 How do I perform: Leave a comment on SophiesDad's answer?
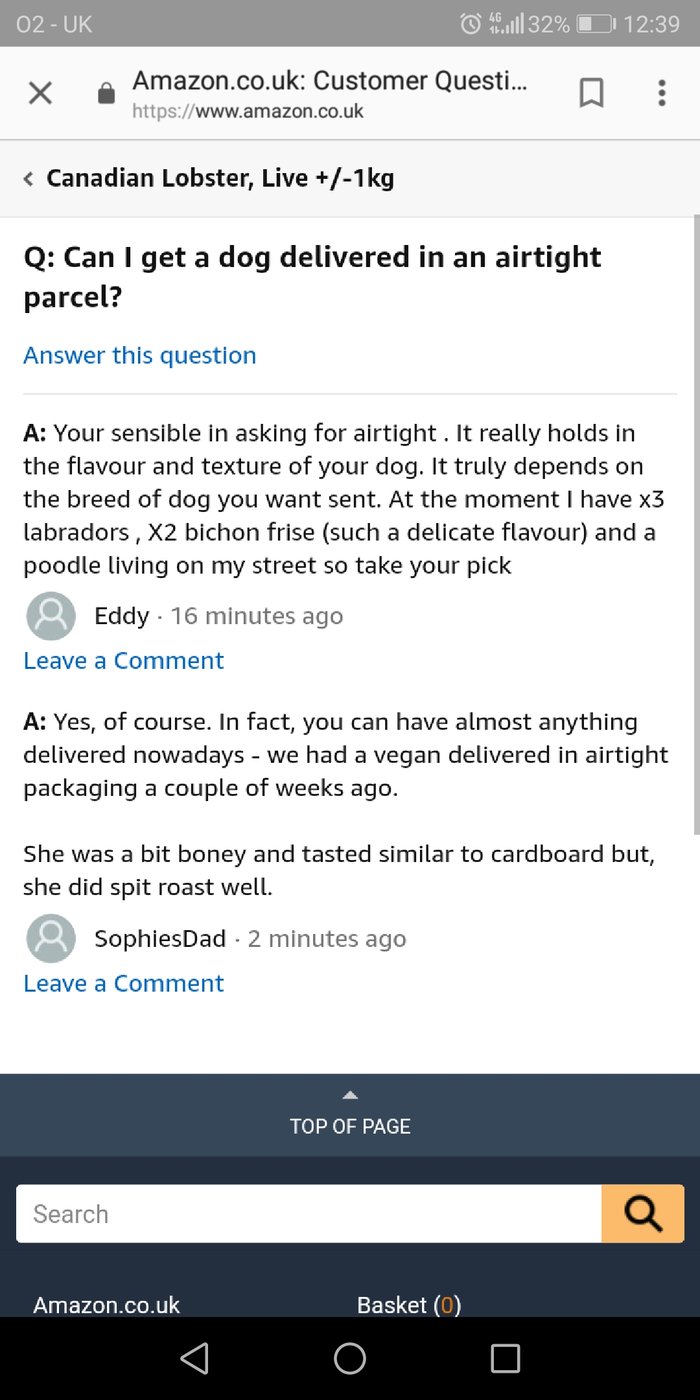tap(124, 984)
